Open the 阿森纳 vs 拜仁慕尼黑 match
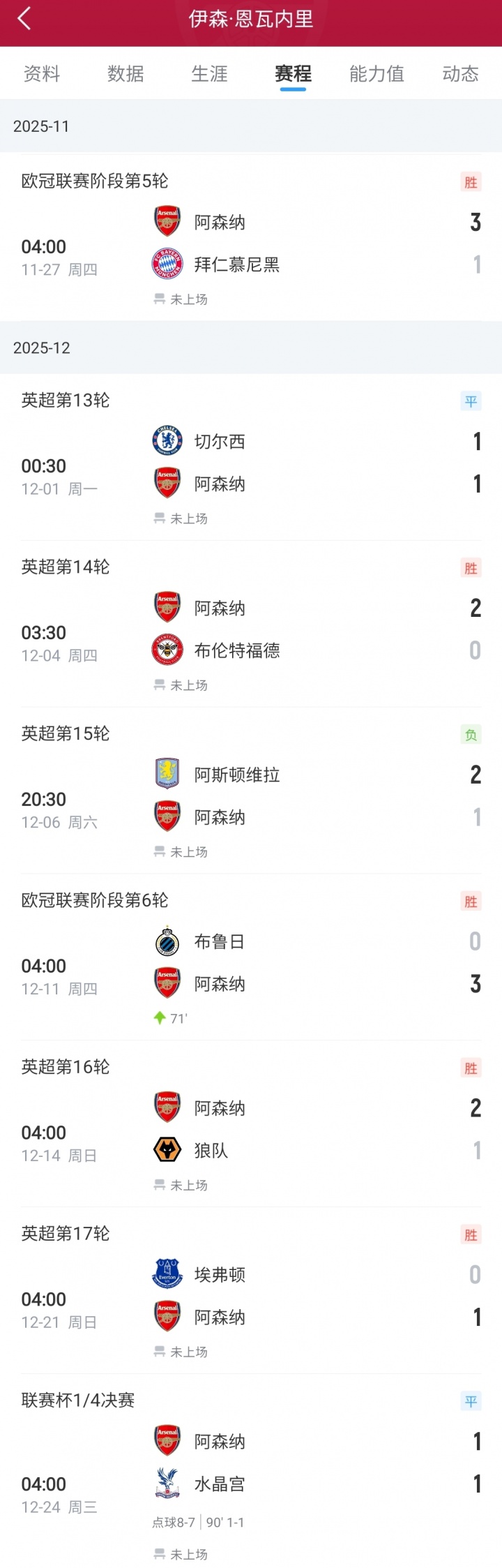The height and width of the screenshot is (1568, 502). point(251,244)
